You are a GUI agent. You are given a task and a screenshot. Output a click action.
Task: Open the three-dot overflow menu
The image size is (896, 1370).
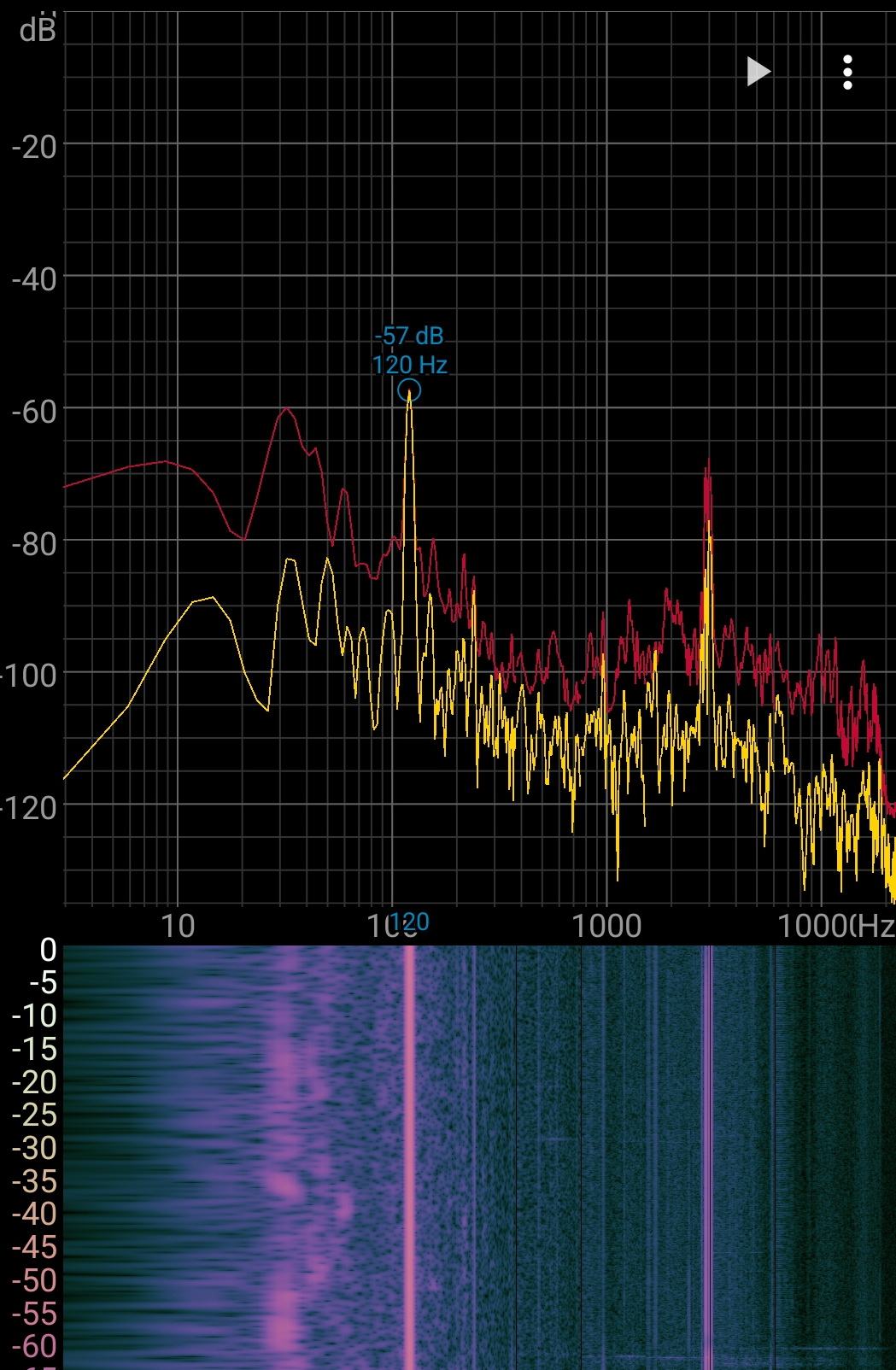point(847,73)
